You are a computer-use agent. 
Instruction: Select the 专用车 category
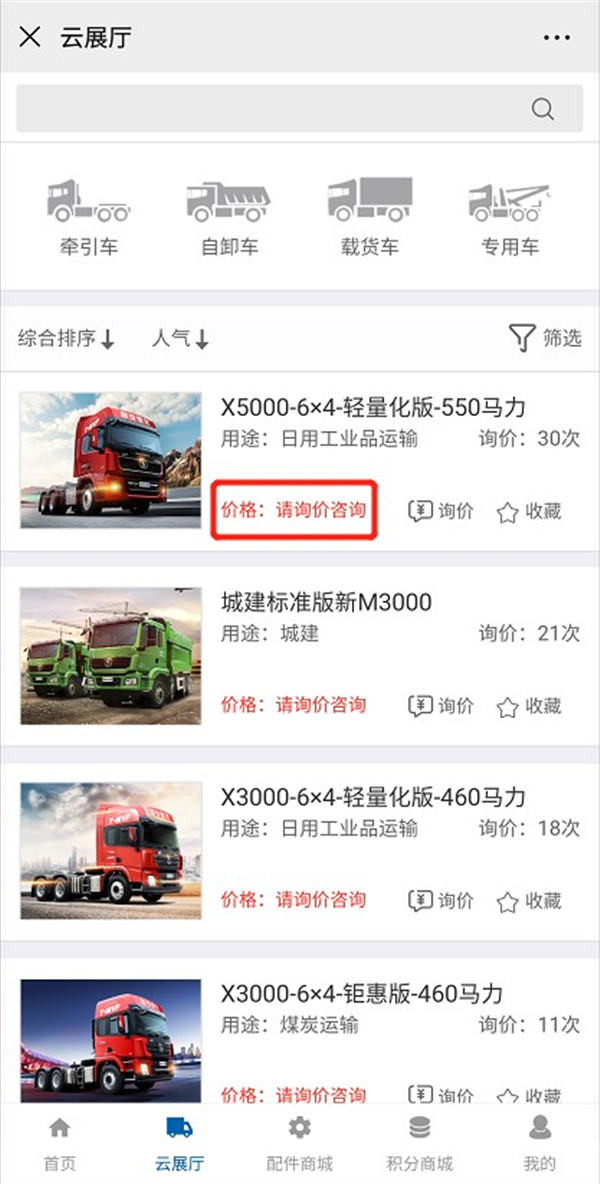pos(510,217)
